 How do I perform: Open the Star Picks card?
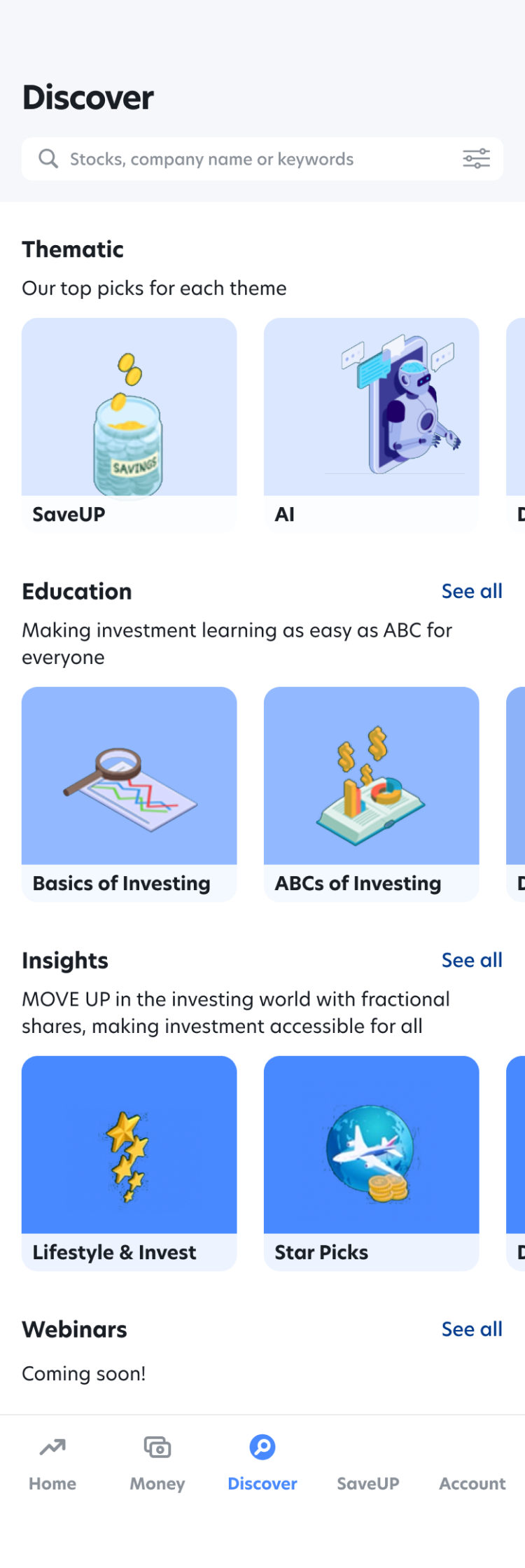point(371,1163)
